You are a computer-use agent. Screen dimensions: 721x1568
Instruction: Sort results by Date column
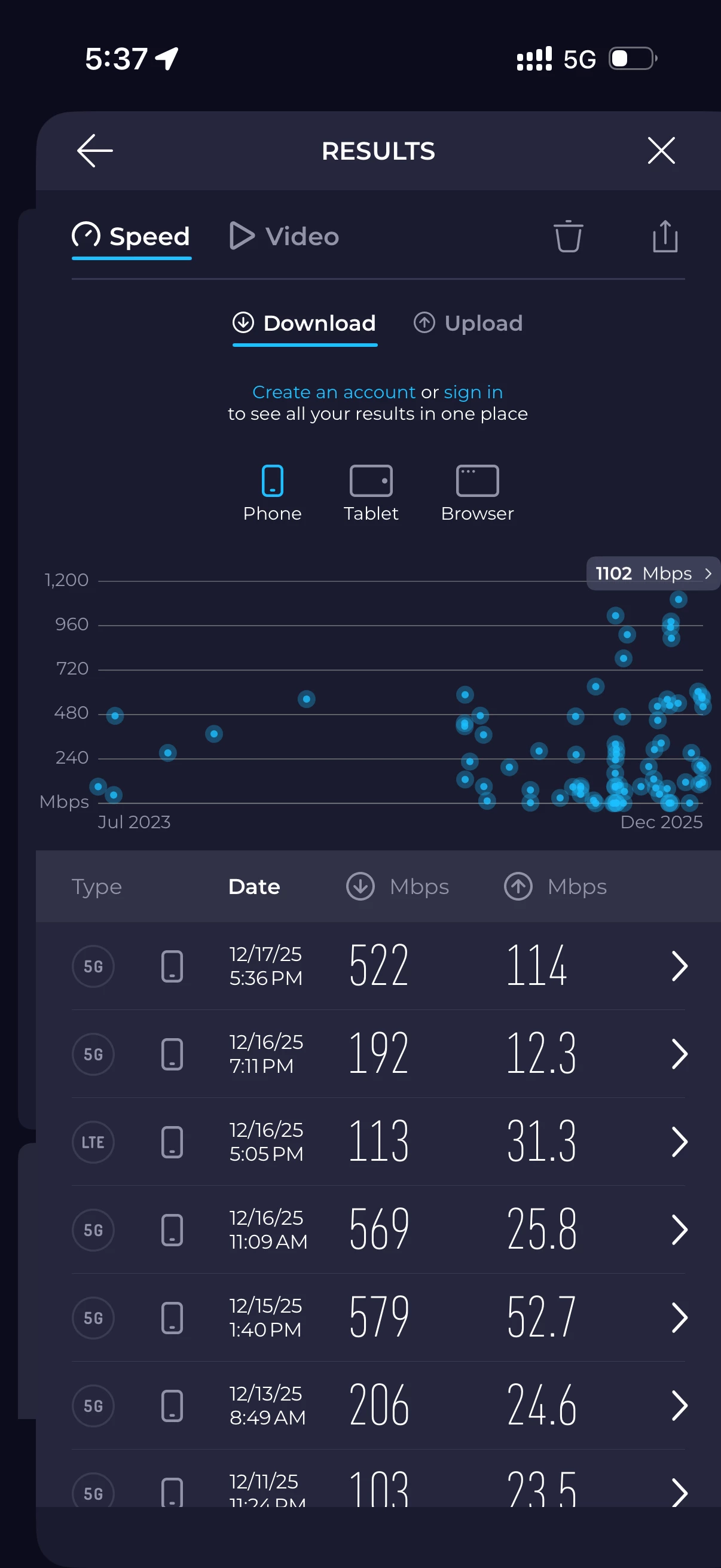tap(253, 886)
